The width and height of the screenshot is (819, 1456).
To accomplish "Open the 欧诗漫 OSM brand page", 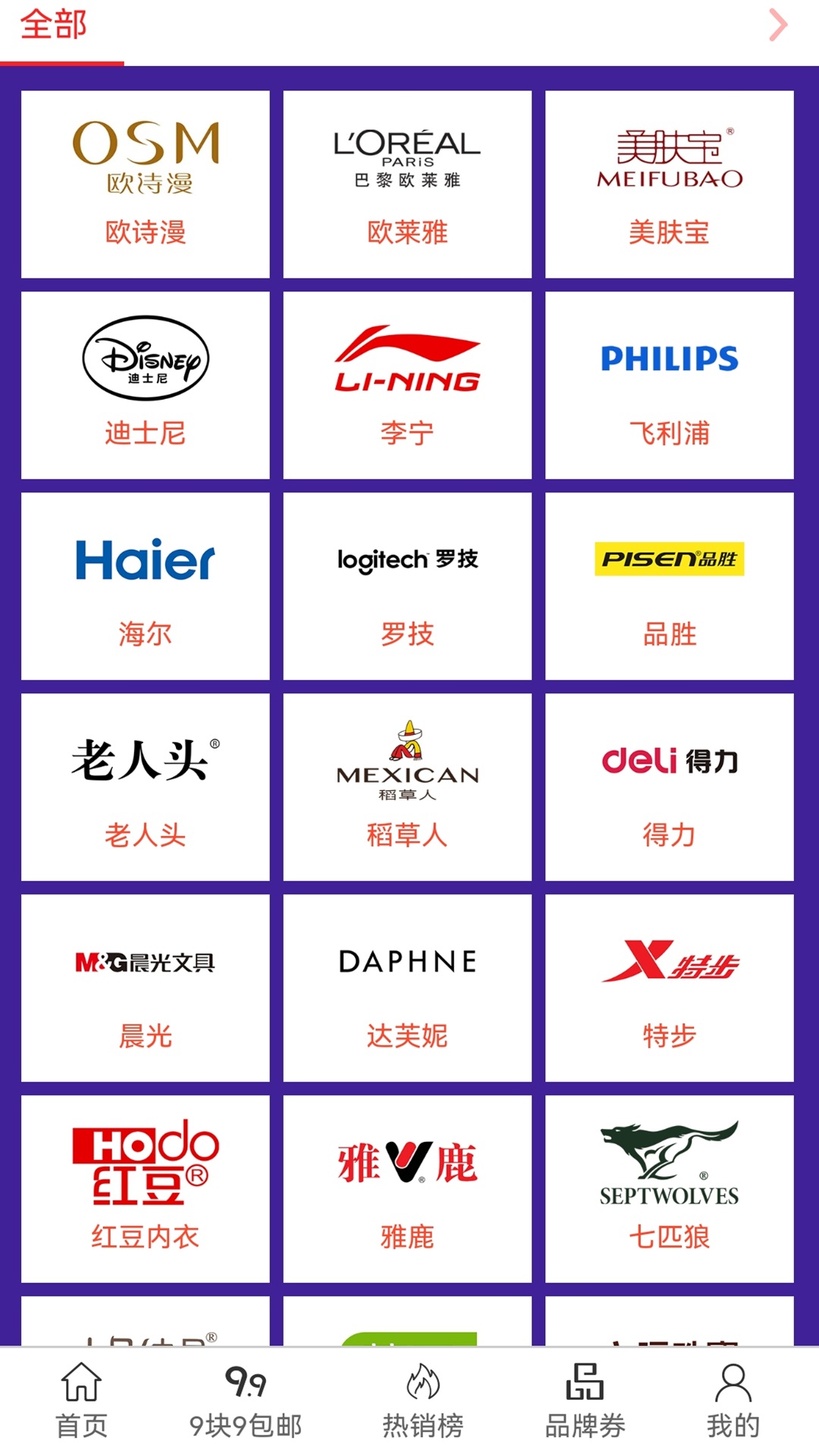I will coord(146,182).
